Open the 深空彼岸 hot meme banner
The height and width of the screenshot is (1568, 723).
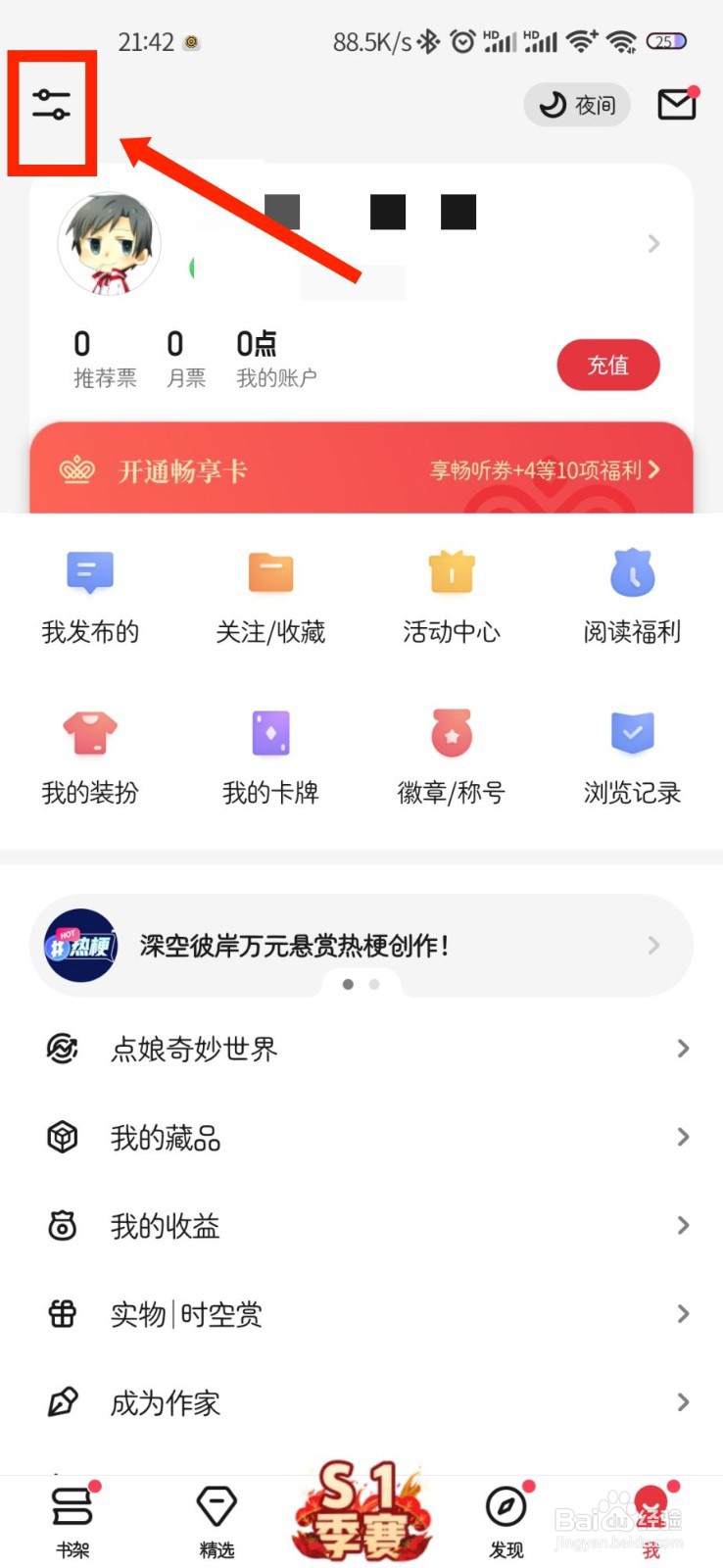(361, 946)
